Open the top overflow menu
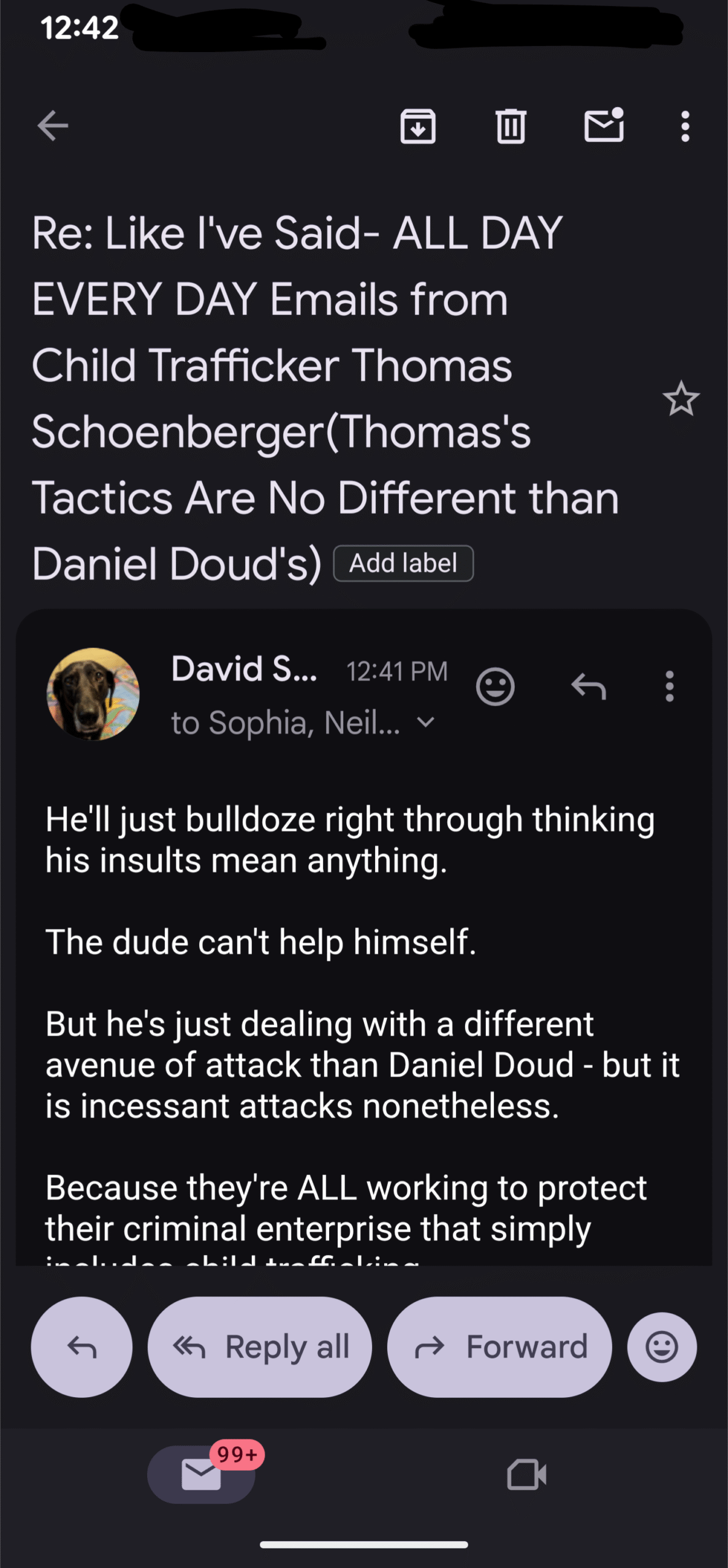 (685, 126)
